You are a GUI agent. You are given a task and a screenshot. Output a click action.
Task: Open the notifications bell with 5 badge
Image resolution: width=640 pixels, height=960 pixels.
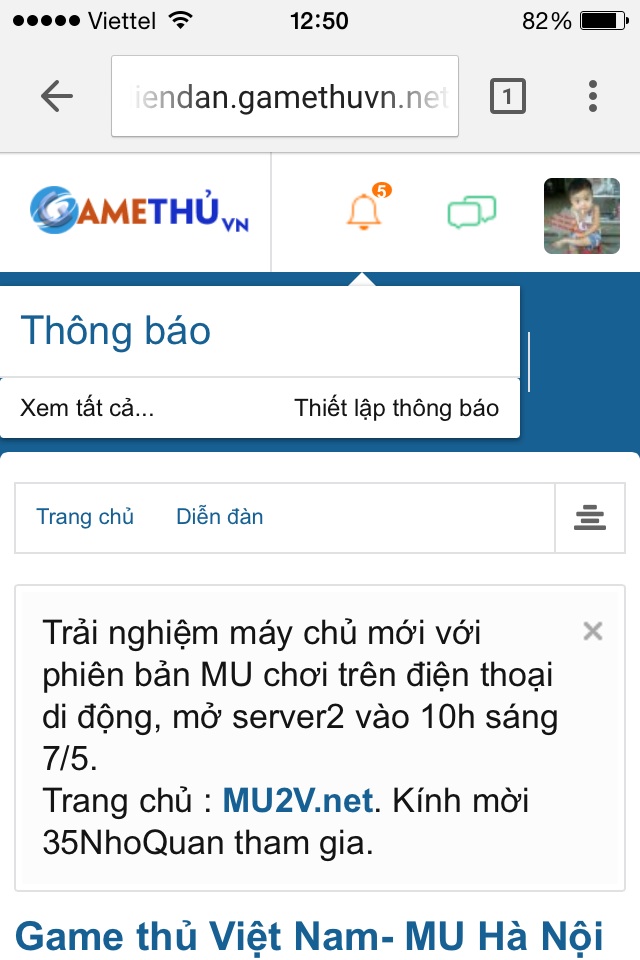tap(368, 207)
